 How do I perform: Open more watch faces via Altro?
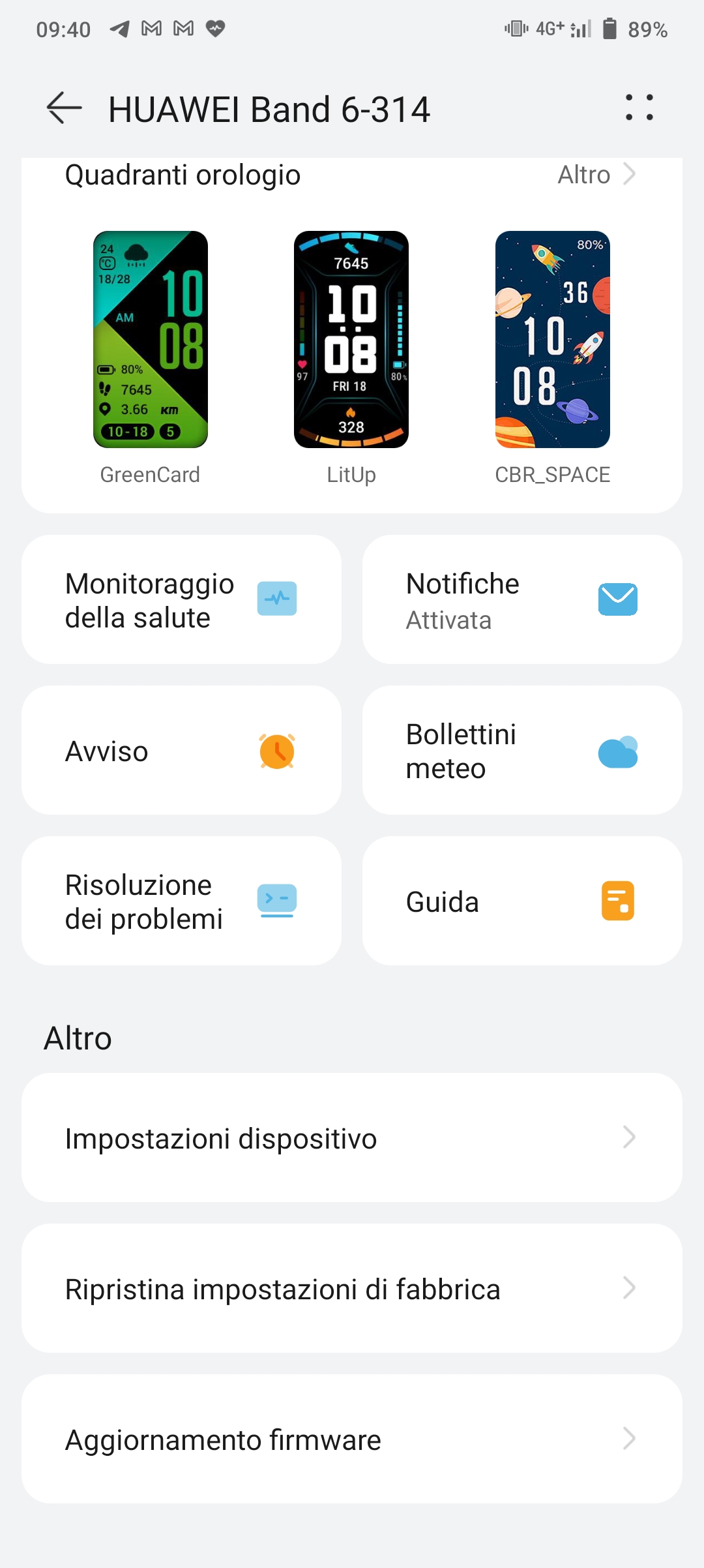coord(596,175)
